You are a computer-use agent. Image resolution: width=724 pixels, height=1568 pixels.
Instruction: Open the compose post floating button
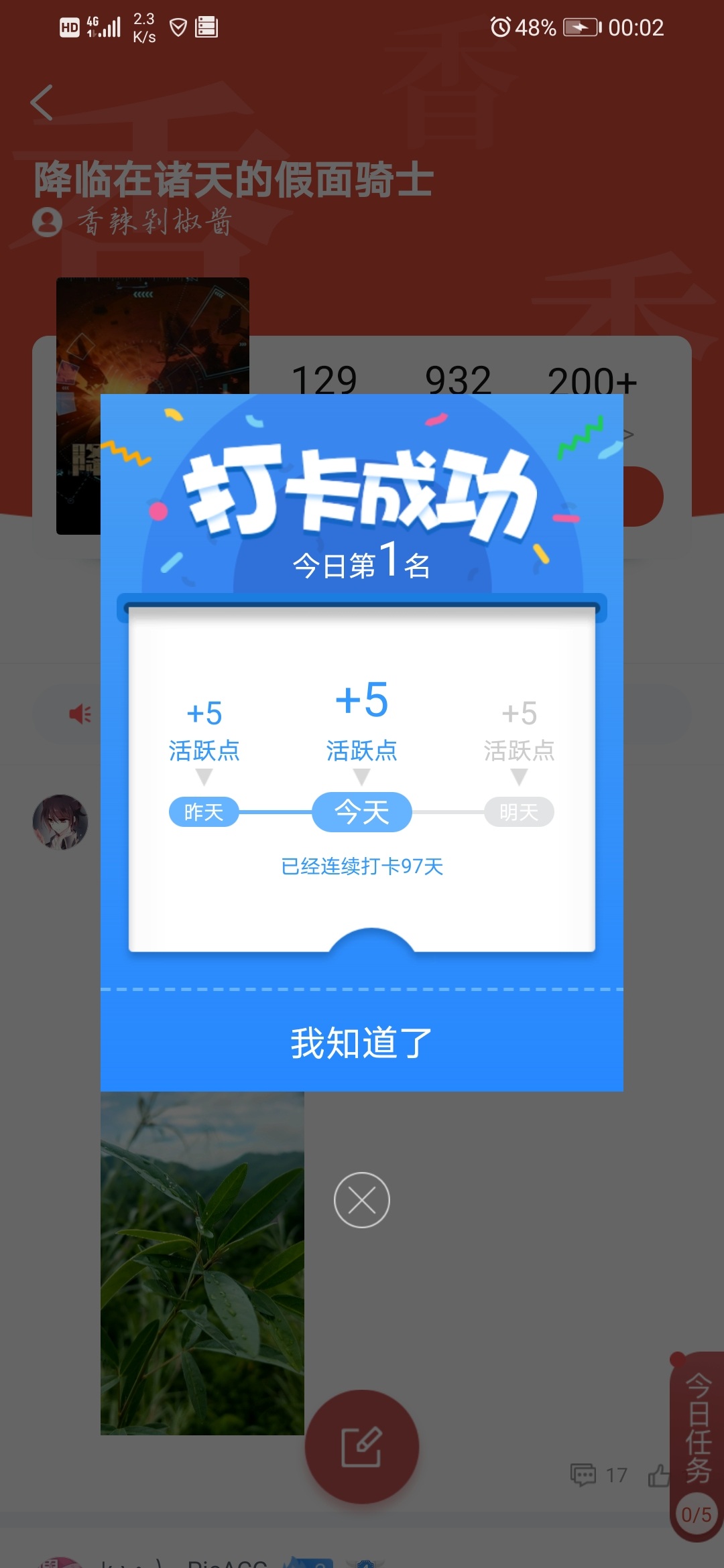[x=362, y=1446]
